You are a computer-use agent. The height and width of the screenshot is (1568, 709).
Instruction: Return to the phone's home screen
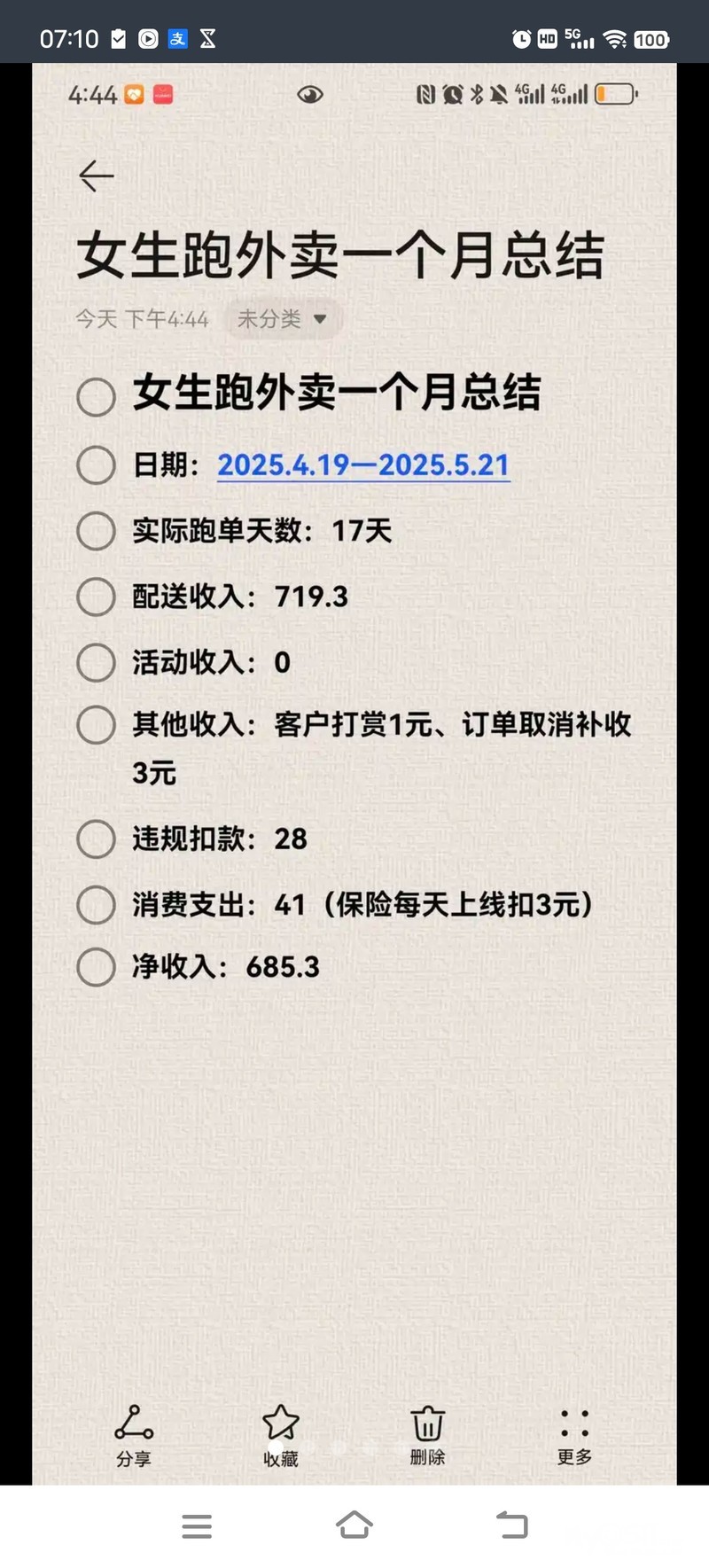(x=354, y=1525)
